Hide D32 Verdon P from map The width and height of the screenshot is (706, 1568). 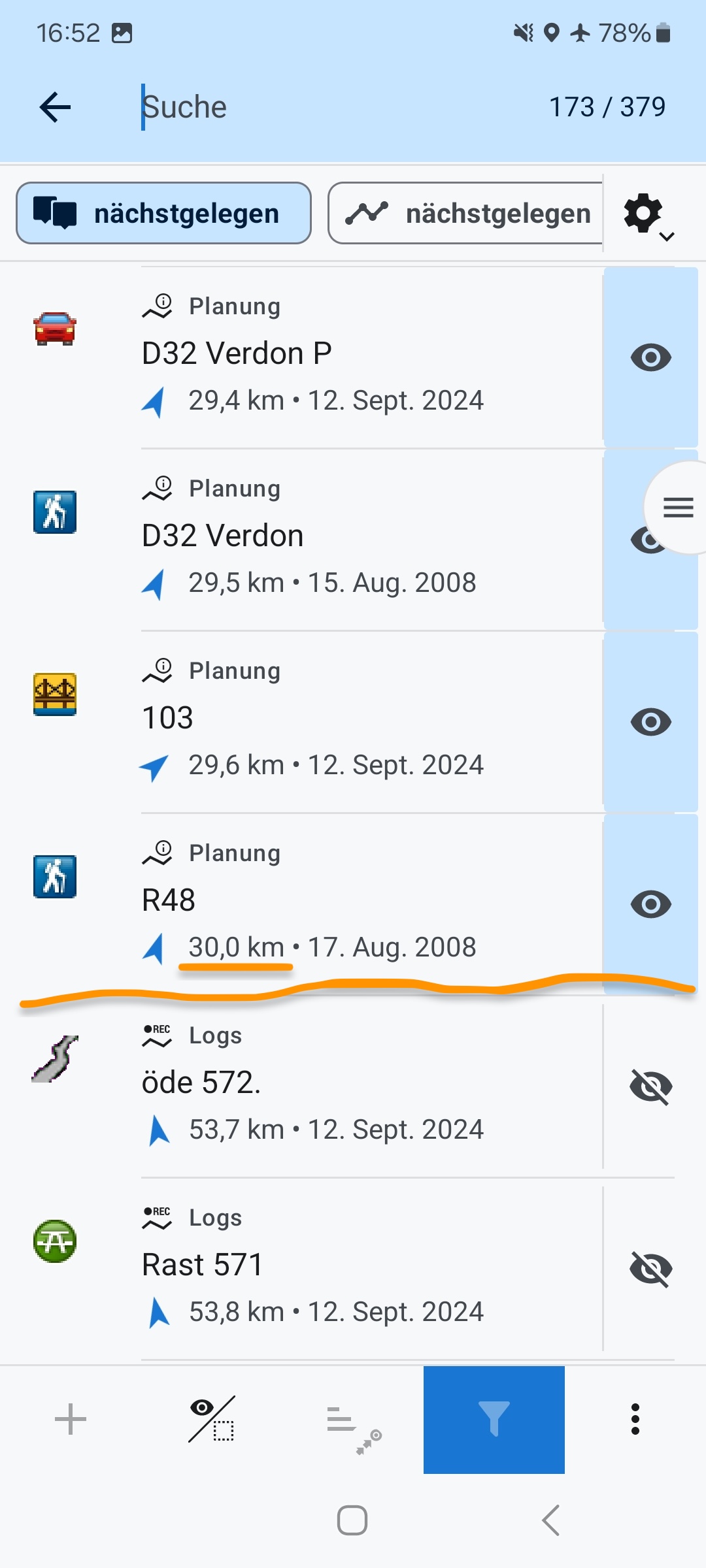click(x=650, y=357)
